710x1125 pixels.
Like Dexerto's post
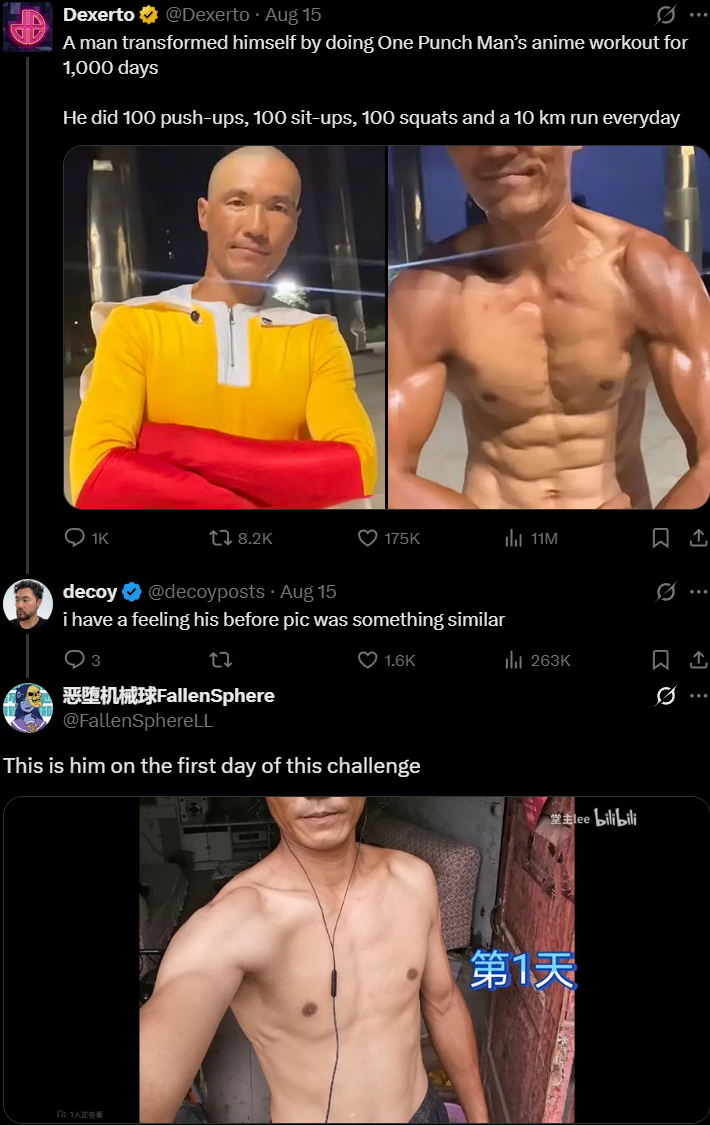point(368,538)
